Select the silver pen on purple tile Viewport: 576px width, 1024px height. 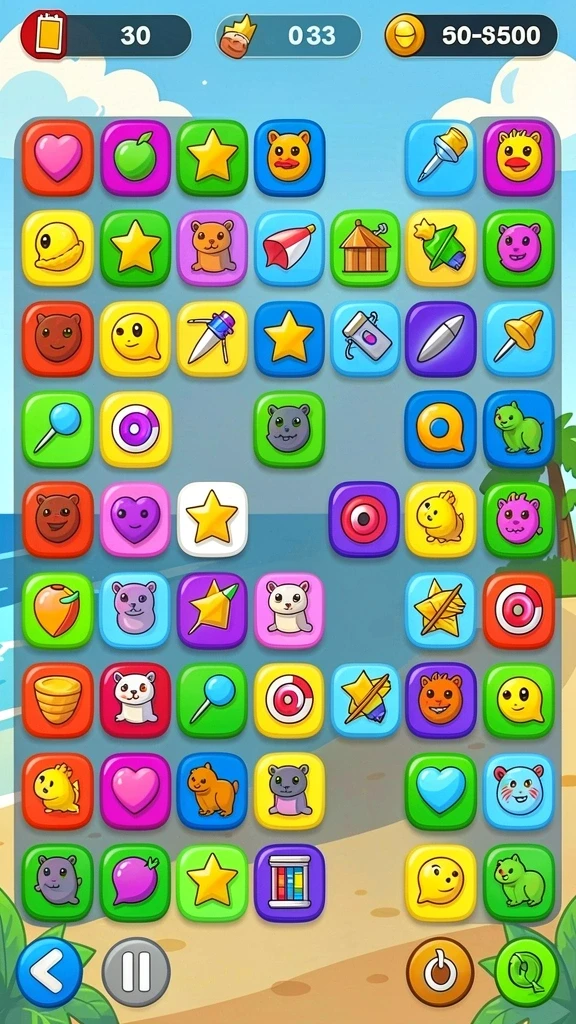point(441,338)
